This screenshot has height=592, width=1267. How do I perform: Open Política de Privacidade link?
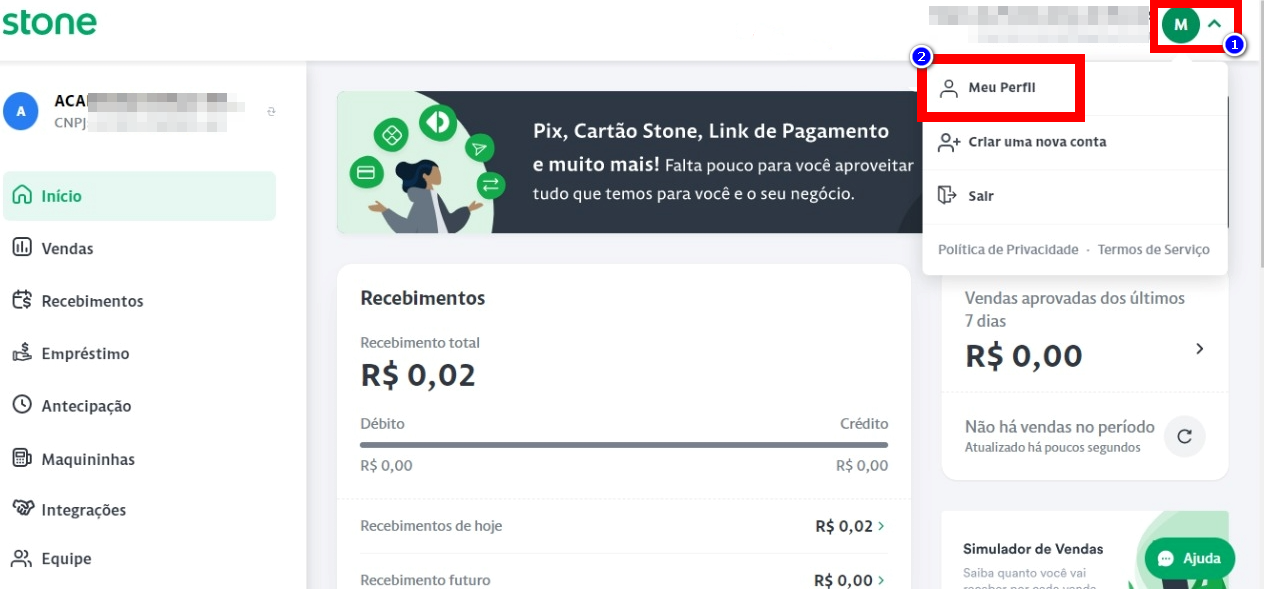pos(1008,250)
